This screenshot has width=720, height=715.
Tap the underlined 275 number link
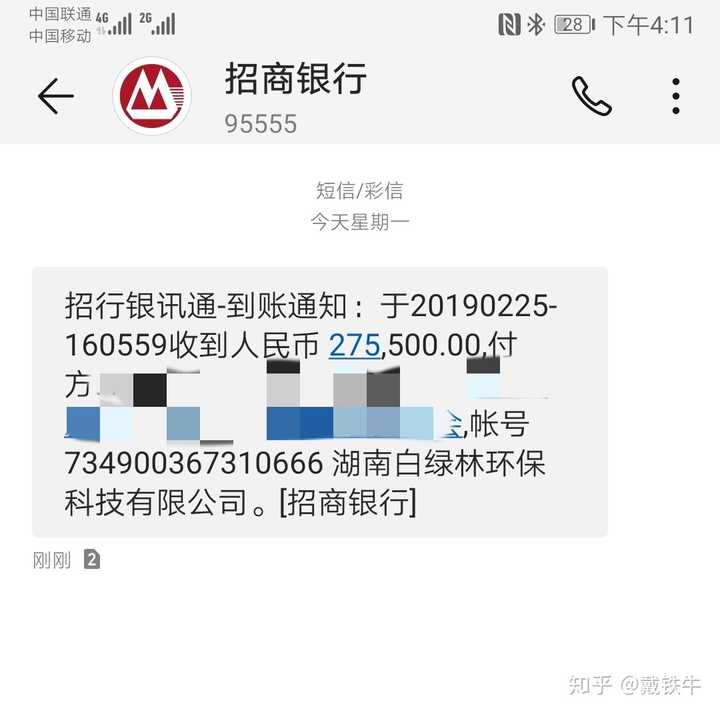point(355,345)
